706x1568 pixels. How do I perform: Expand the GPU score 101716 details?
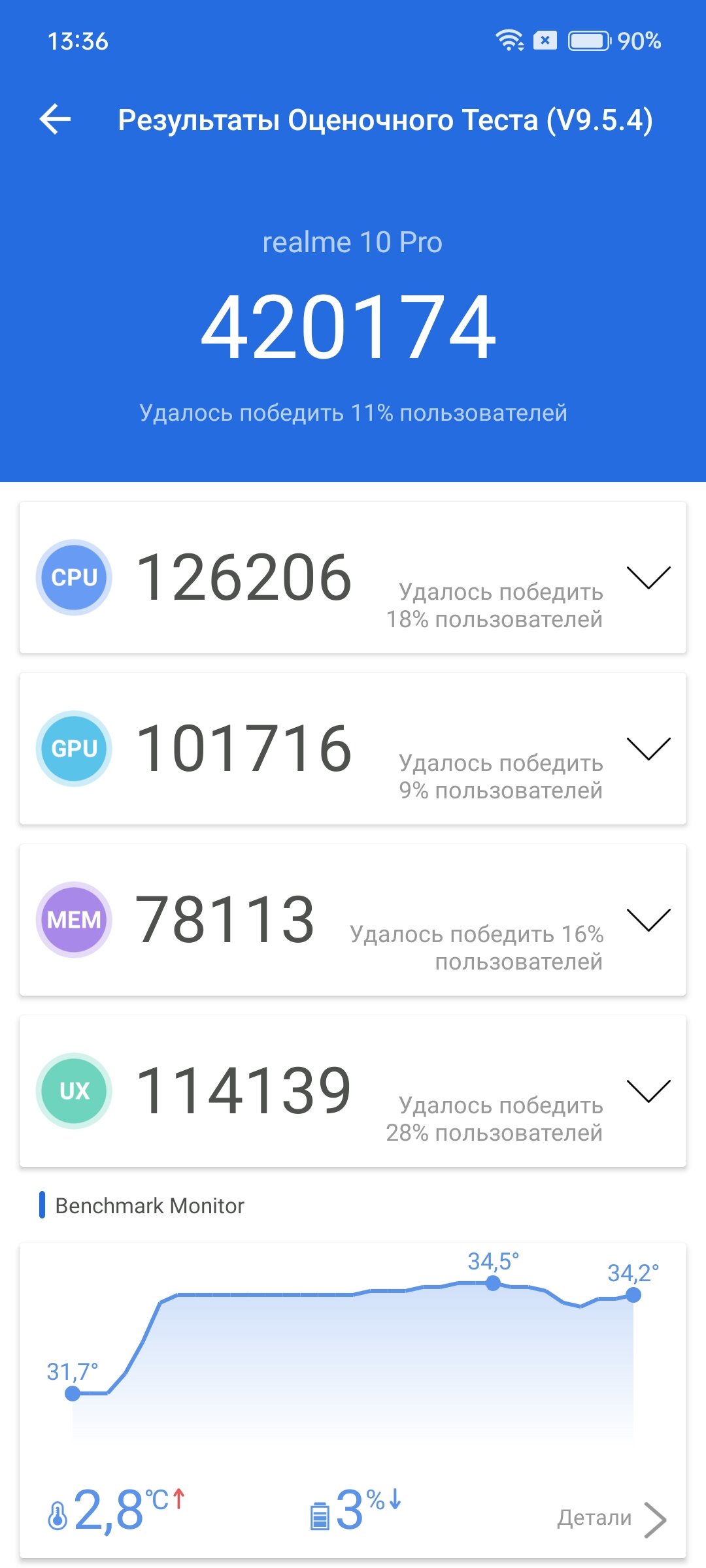click(648, 749)
